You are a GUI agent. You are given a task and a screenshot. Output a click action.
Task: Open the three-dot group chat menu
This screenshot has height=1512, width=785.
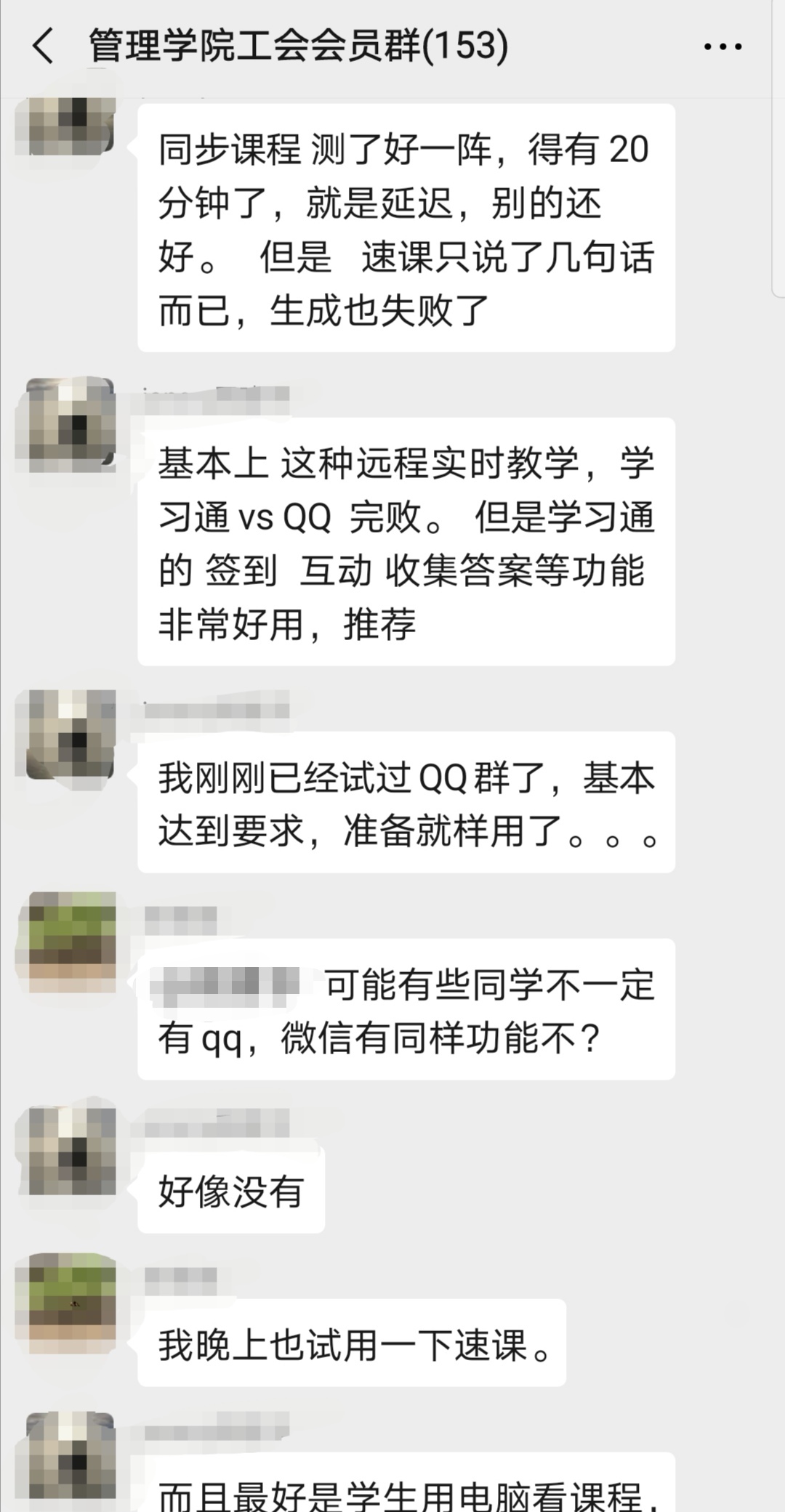722,47
